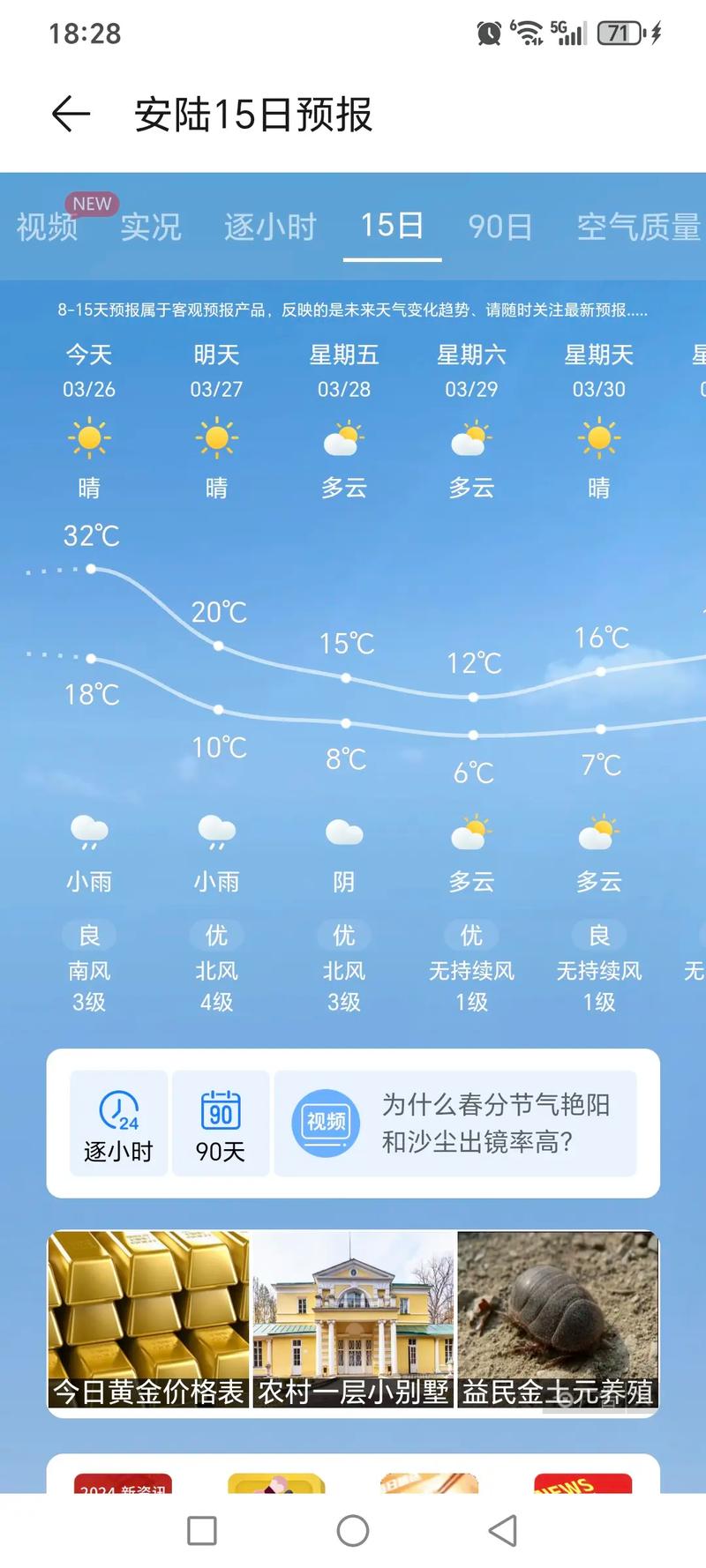
Task: Open the 为什么春分节气艳阳和沙尘出镜率高 article
Action: 494,1120
